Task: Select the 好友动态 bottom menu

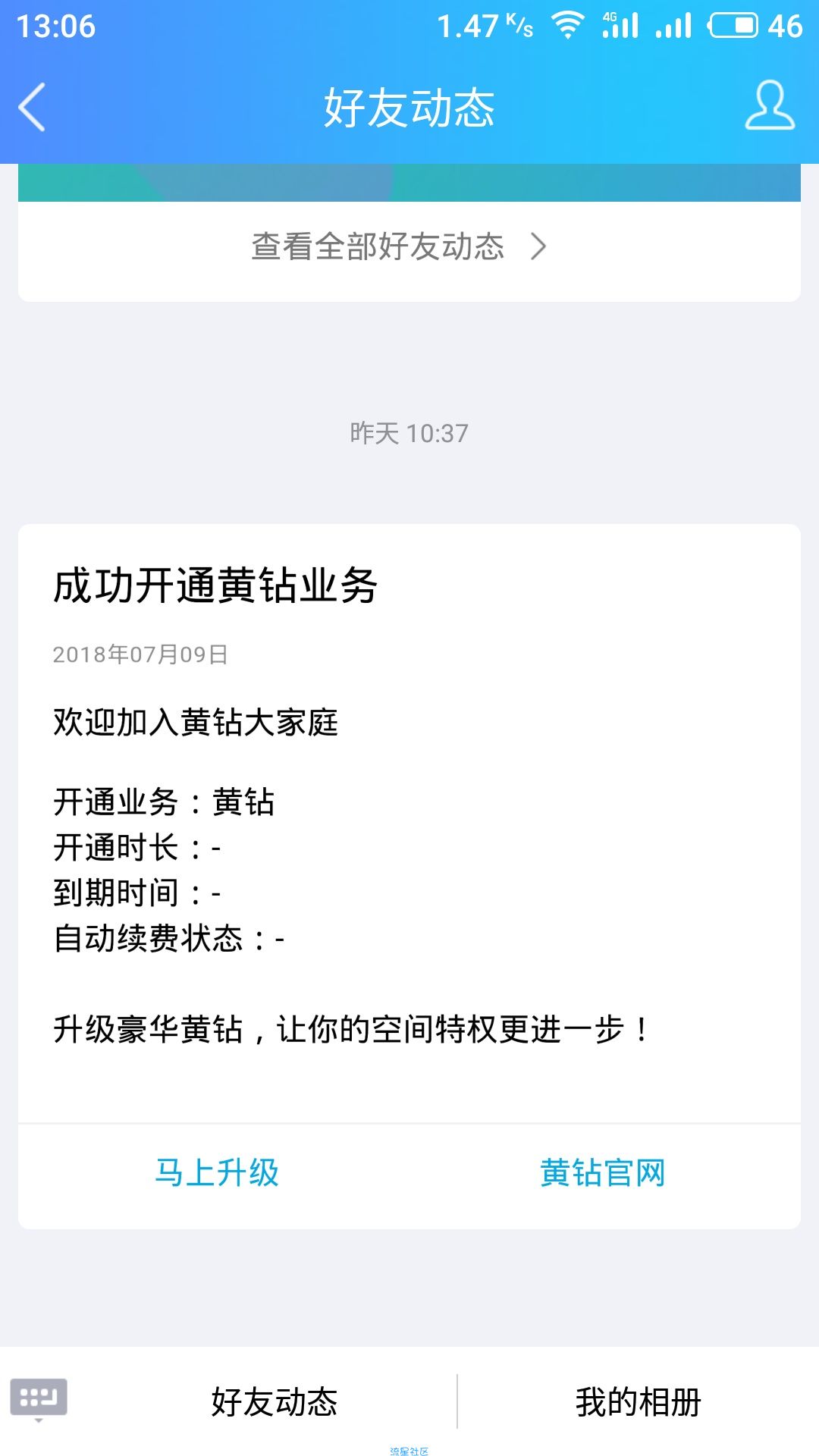Action: point(274,1401)
